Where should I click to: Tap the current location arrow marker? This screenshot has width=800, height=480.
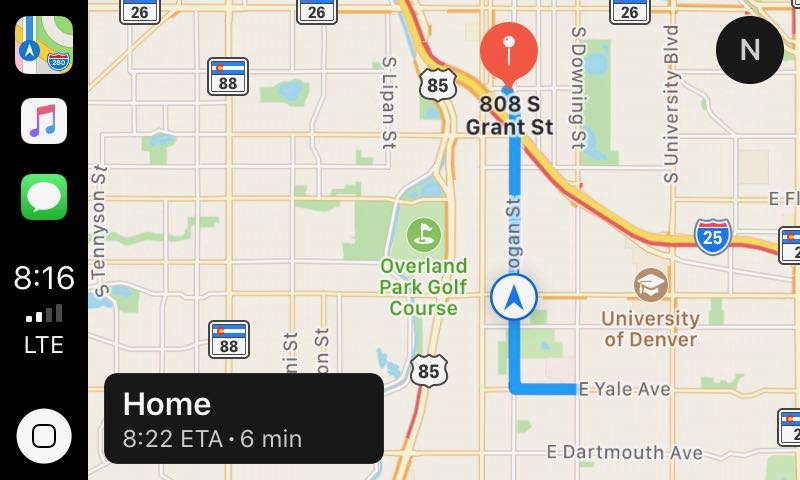coord(514,297)
